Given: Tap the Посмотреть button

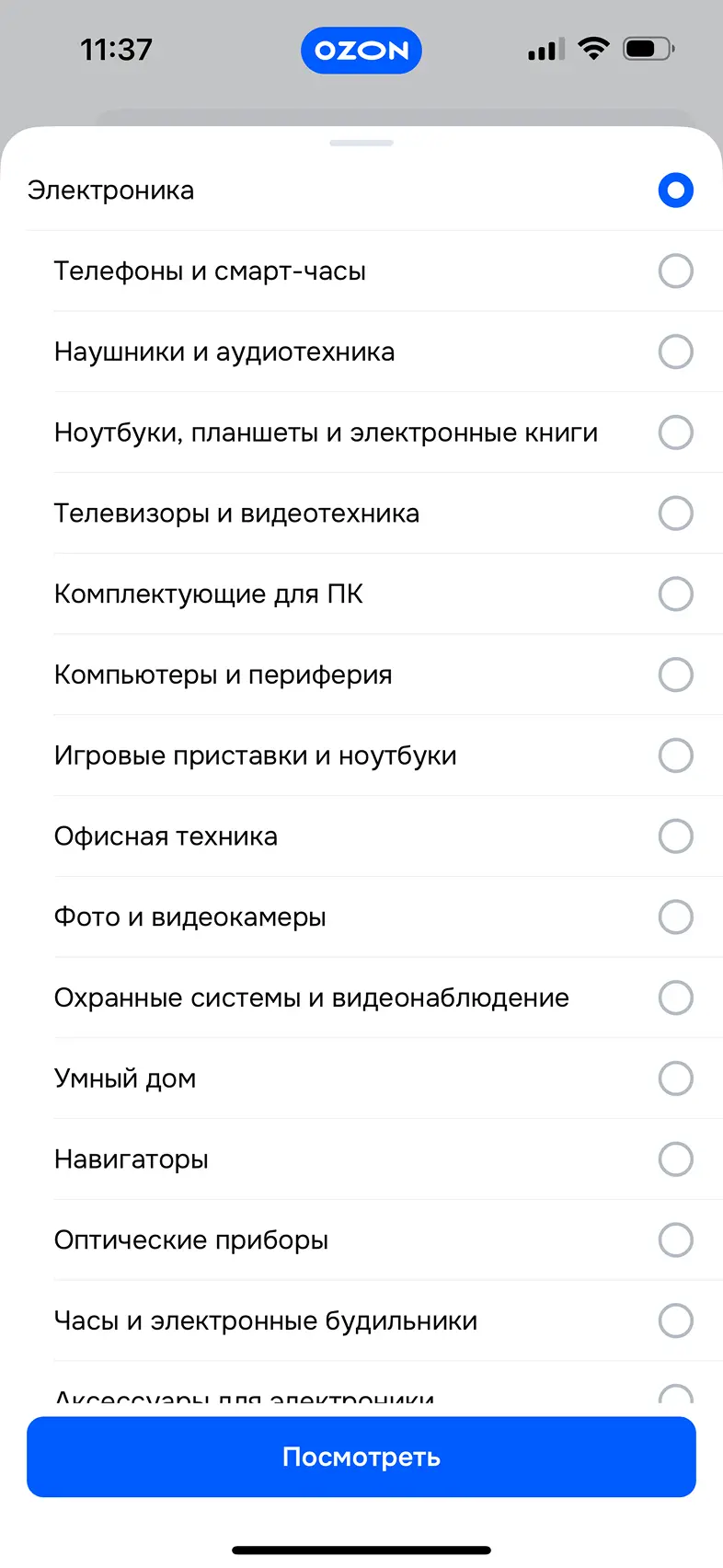Looking at the screenshot, I should coord(361,1457).
